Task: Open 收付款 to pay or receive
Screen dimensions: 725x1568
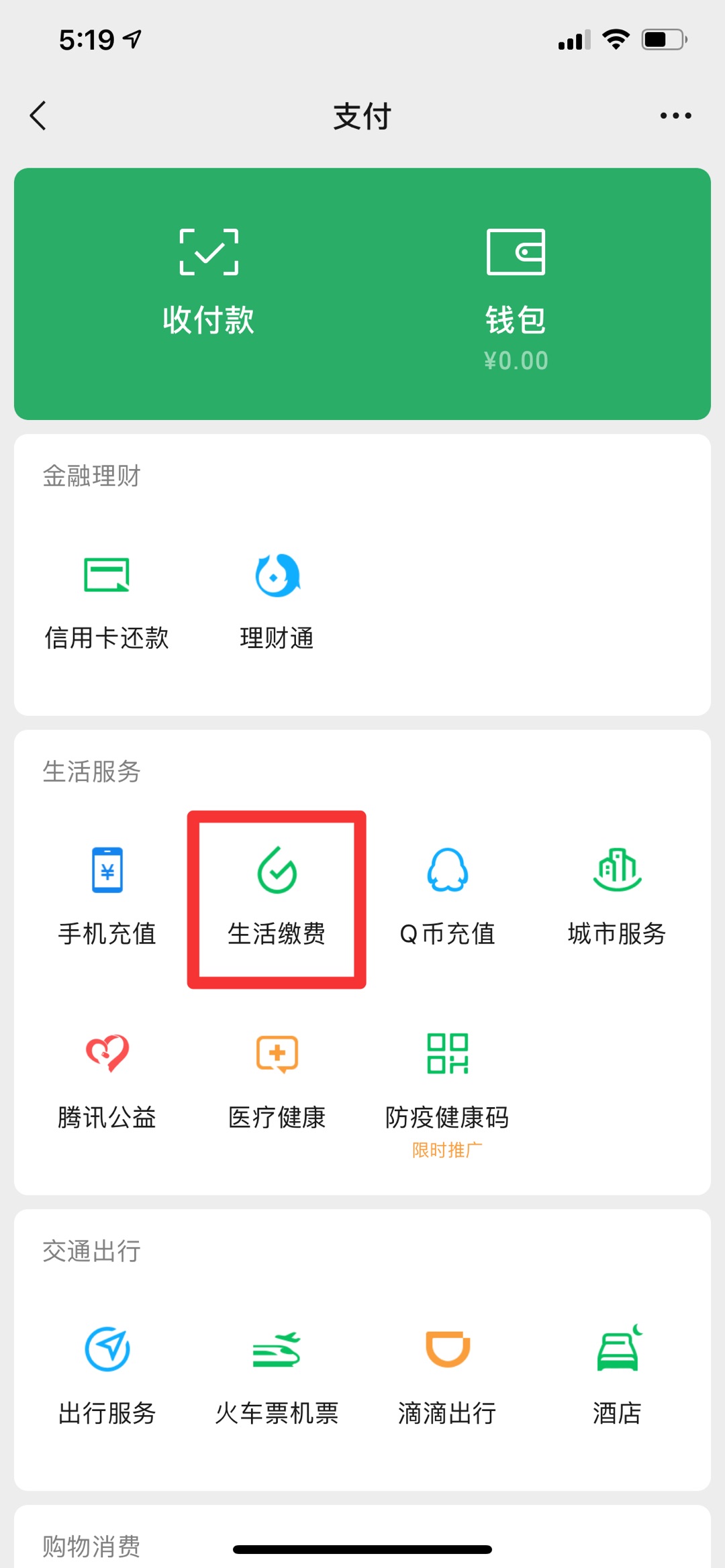Action: pyautogui.click(x=209, y=282)
